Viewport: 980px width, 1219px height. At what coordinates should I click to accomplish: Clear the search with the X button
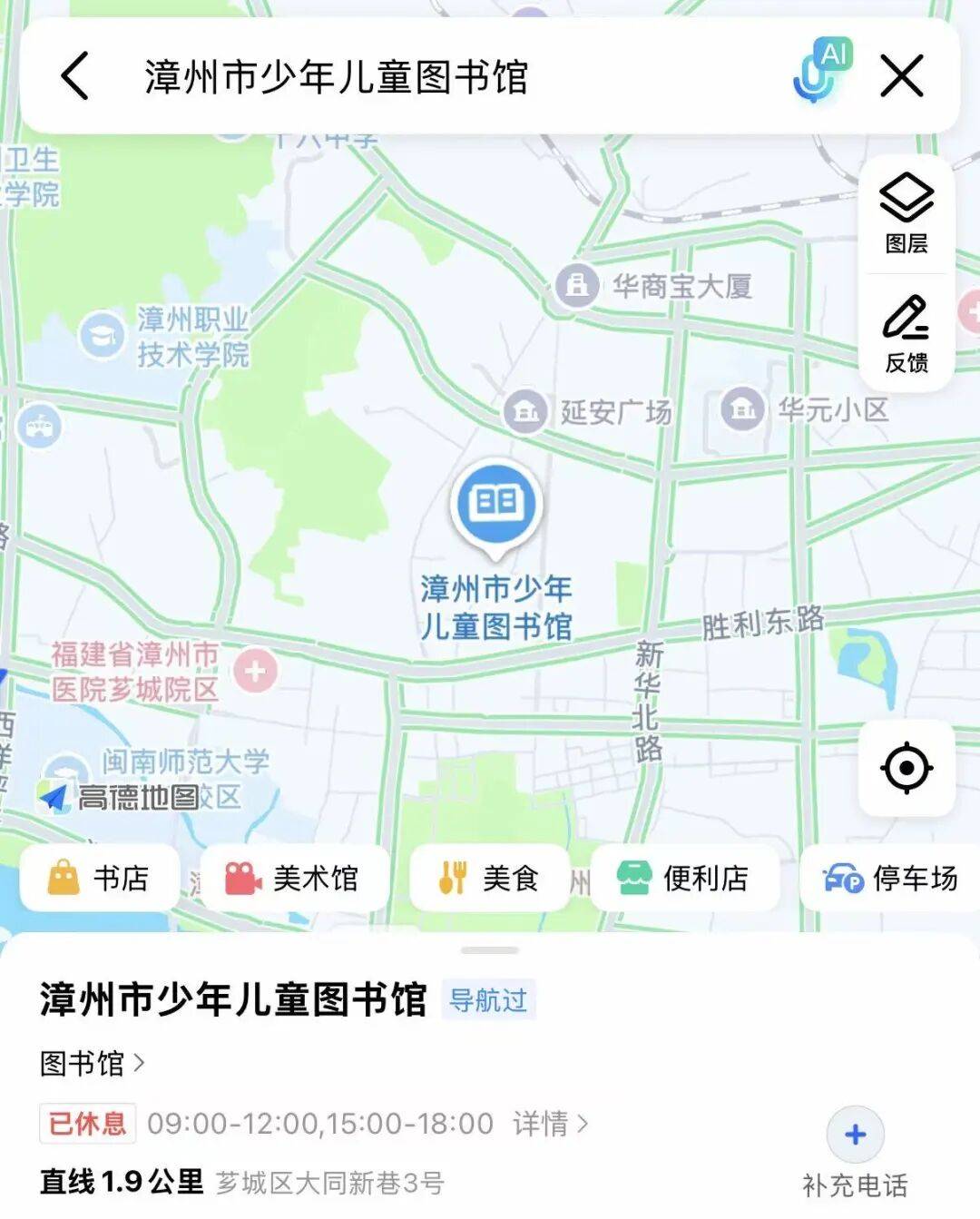(x=902, y=75)
